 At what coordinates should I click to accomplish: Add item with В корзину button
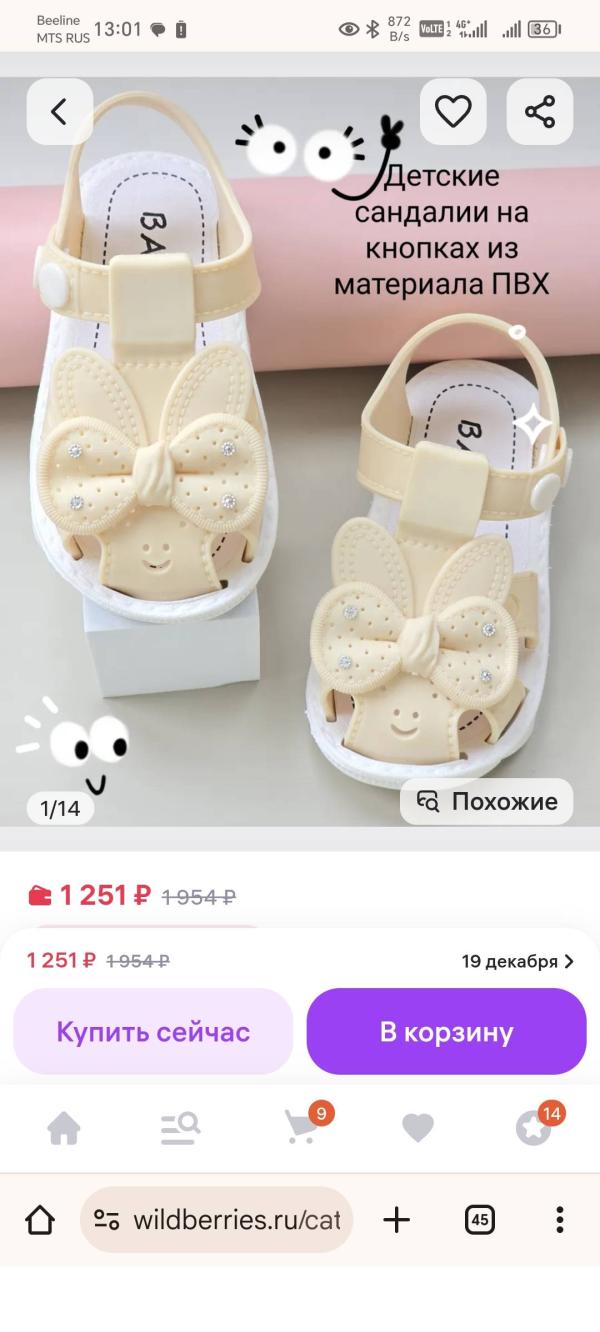pos(446,1032)
